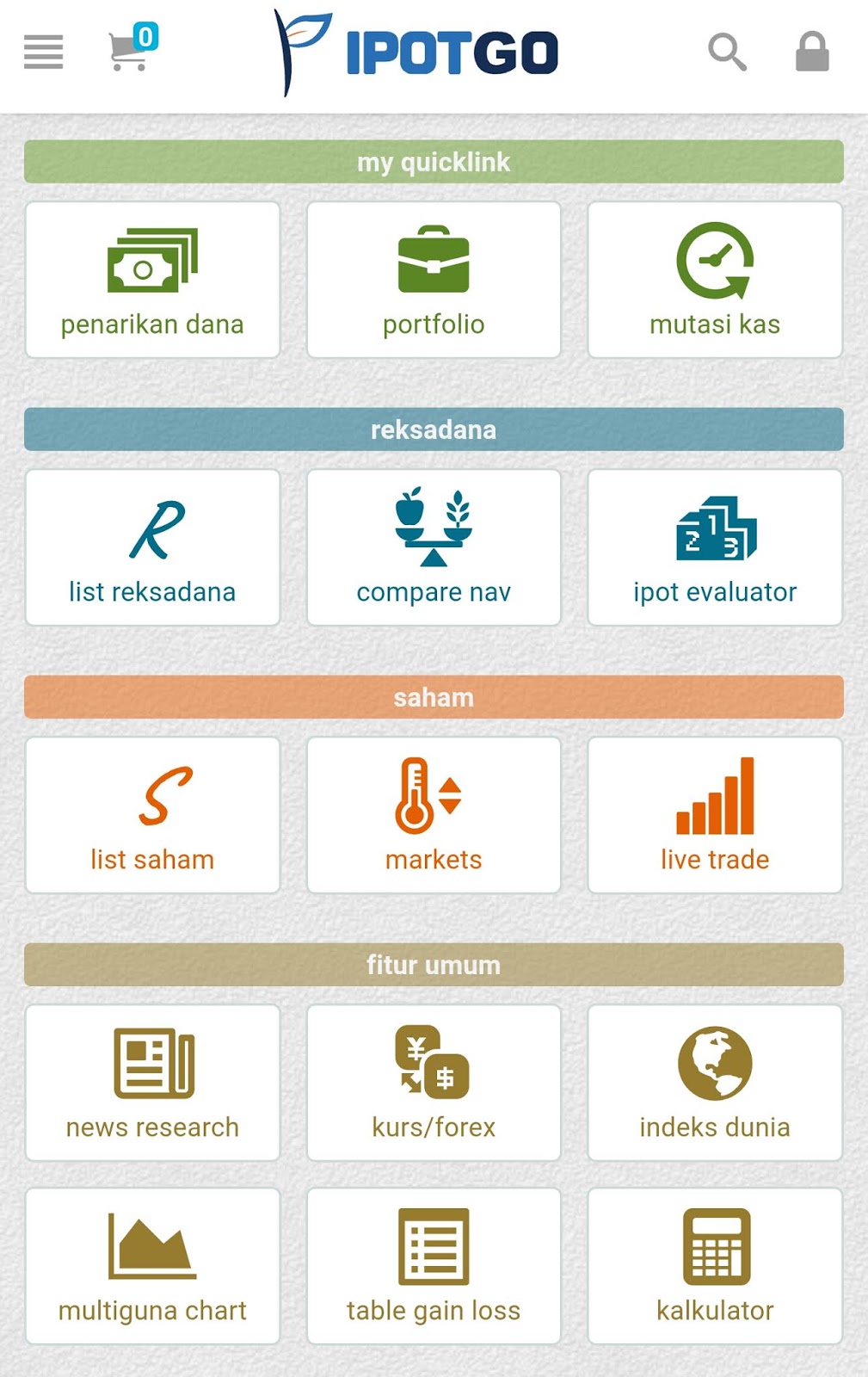
Task: Open penarikan dana
Action: 153,281
